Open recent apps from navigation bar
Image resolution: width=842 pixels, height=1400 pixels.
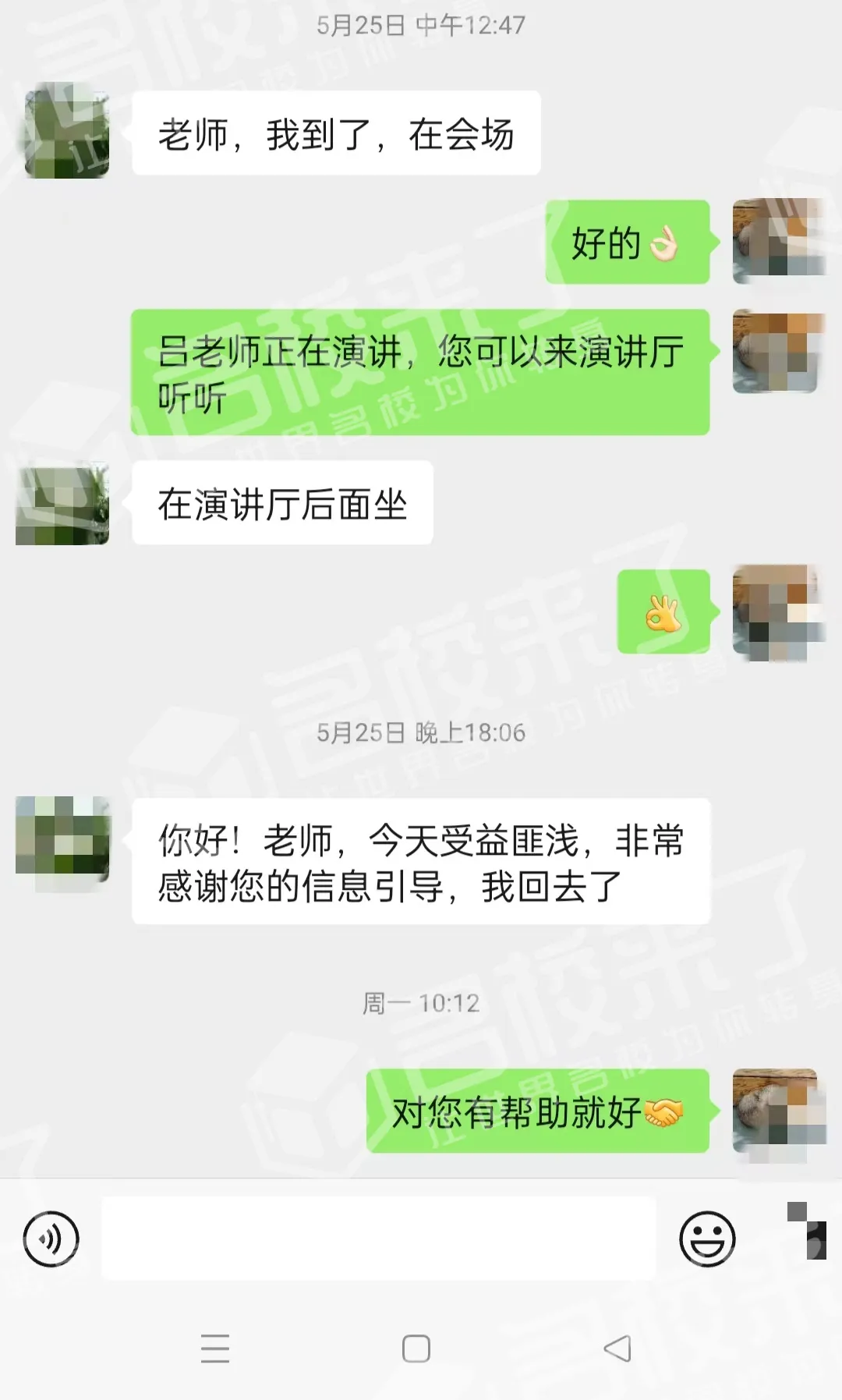[215, 1349]
